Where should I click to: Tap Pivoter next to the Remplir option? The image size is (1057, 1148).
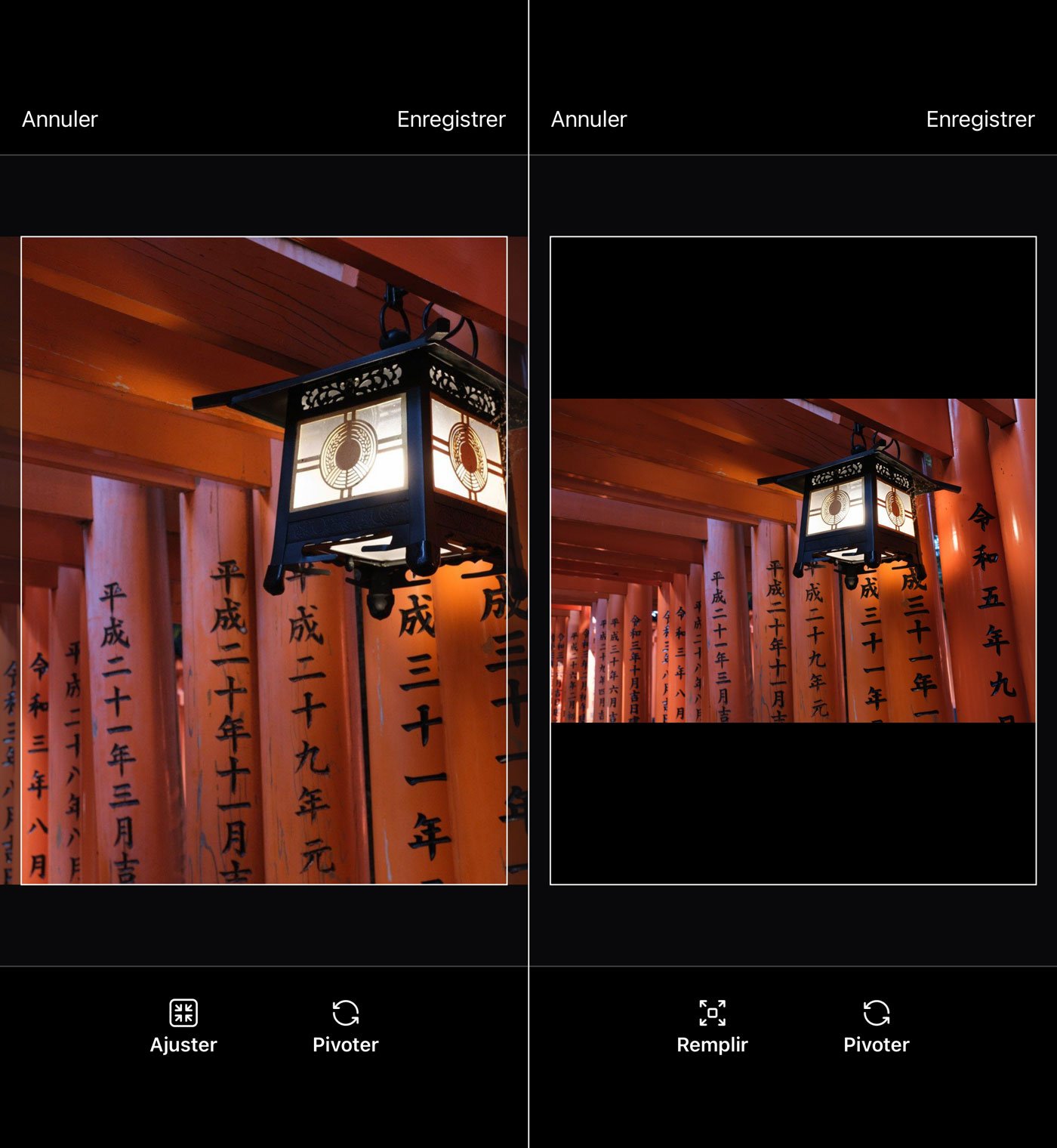(876, 1026)
